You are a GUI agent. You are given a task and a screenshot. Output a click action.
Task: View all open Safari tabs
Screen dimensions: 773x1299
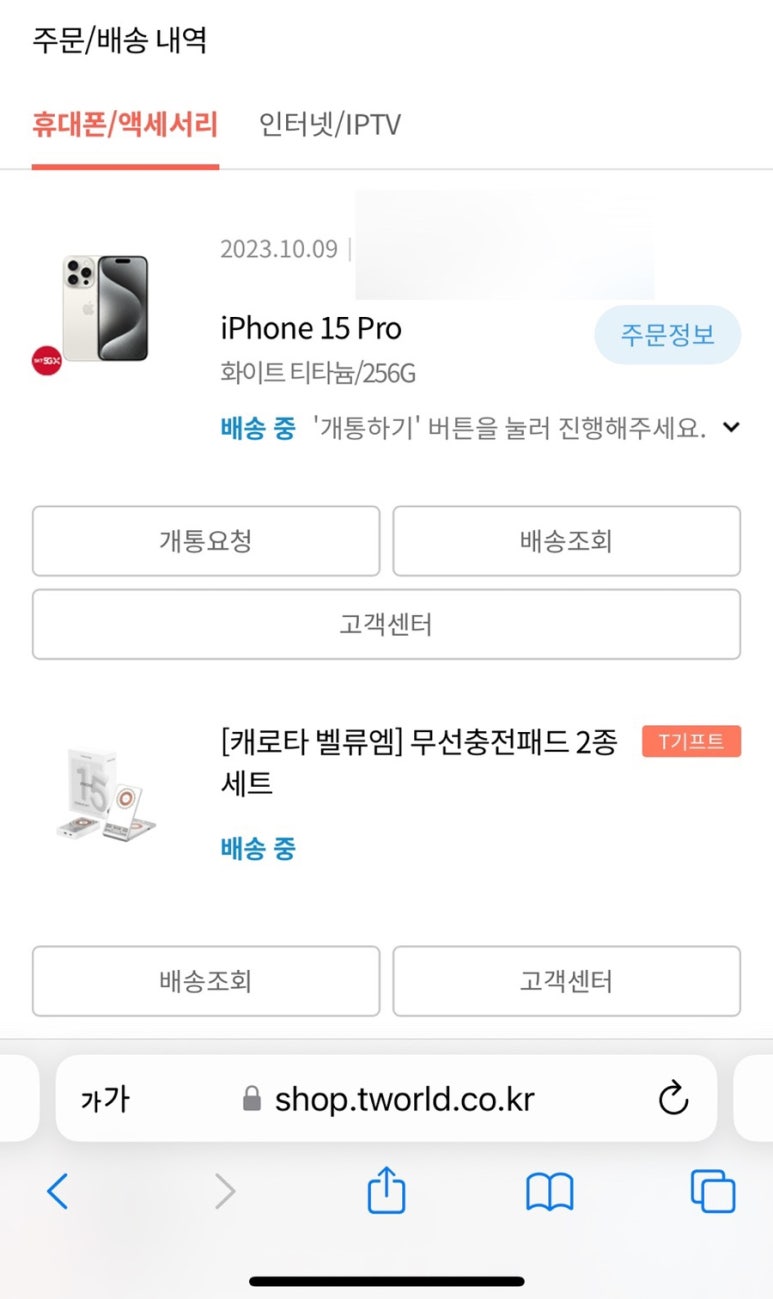click(712, 1192)
